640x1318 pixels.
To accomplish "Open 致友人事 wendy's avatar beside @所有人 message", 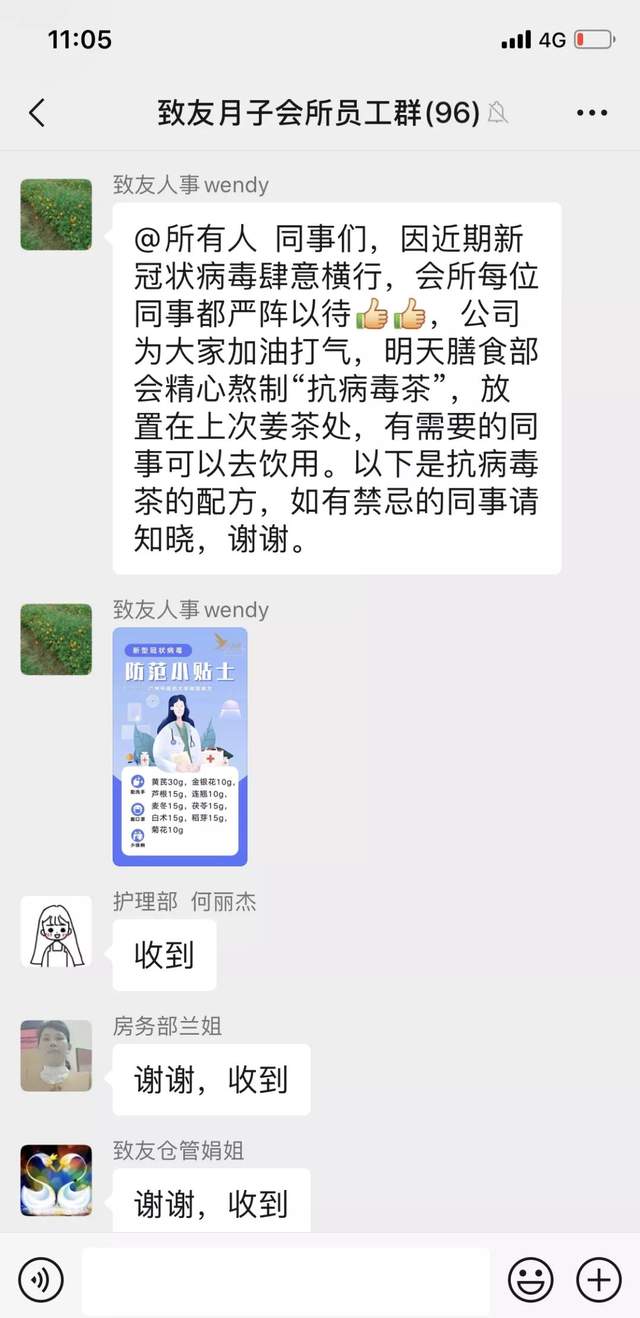I will pos(56,214).
